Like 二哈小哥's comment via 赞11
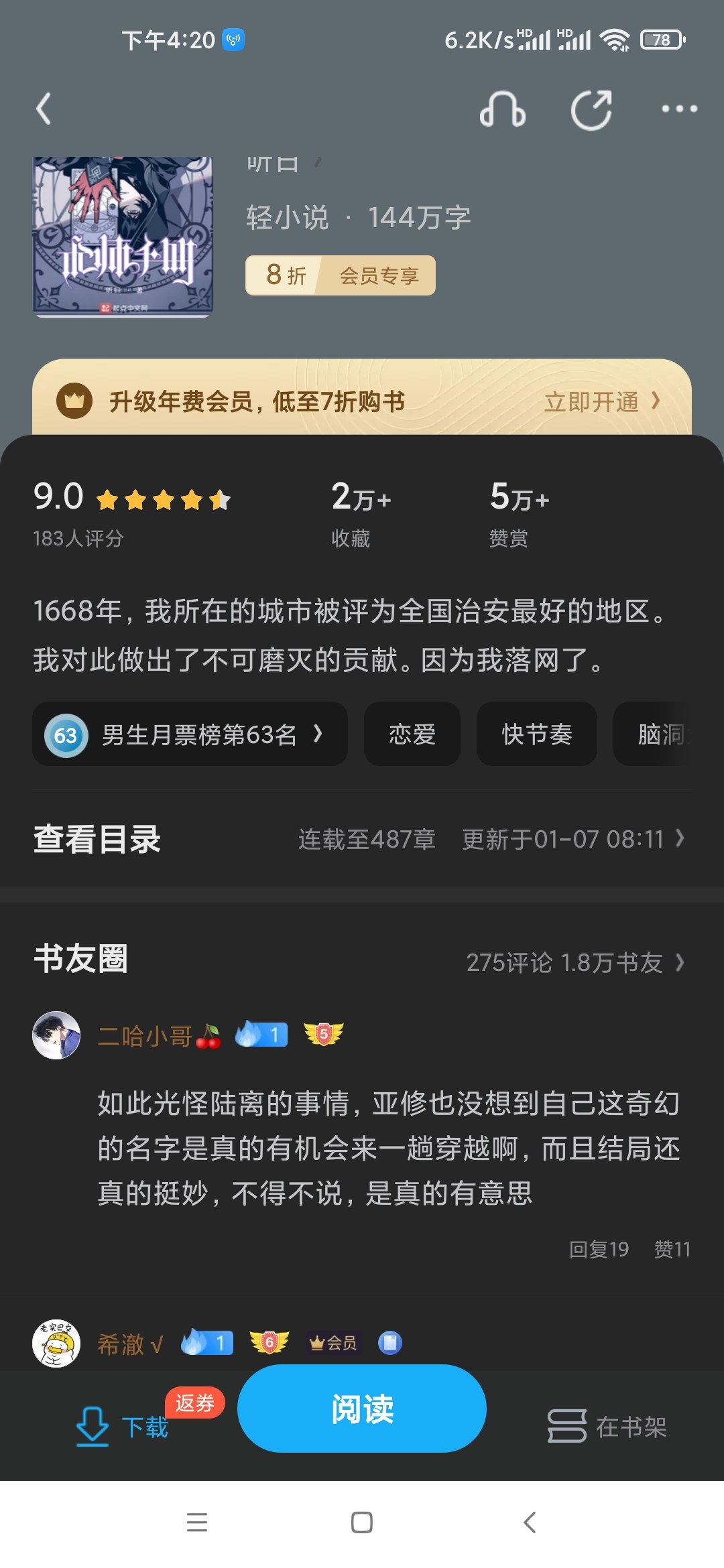Screen dimensions: 724x1568 click(x=672, y=1249)
